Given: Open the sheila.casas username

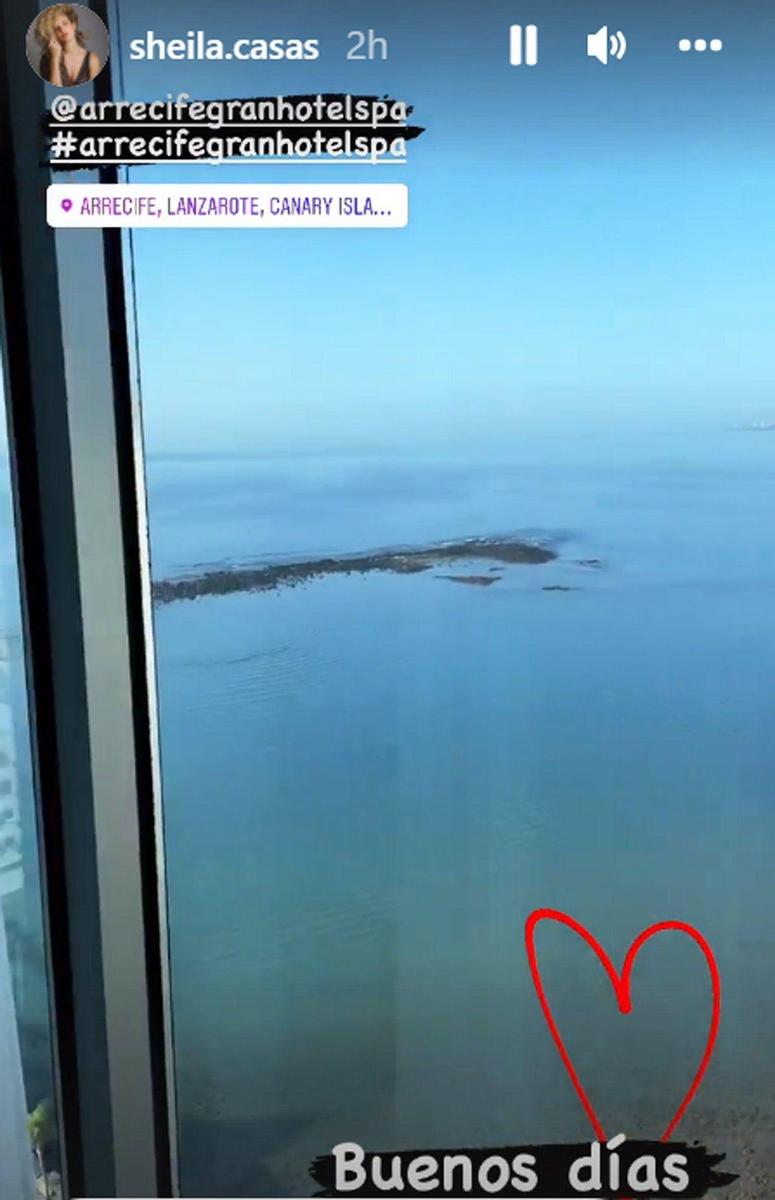Looking at the screenshot, I should [x=224, y=46].
